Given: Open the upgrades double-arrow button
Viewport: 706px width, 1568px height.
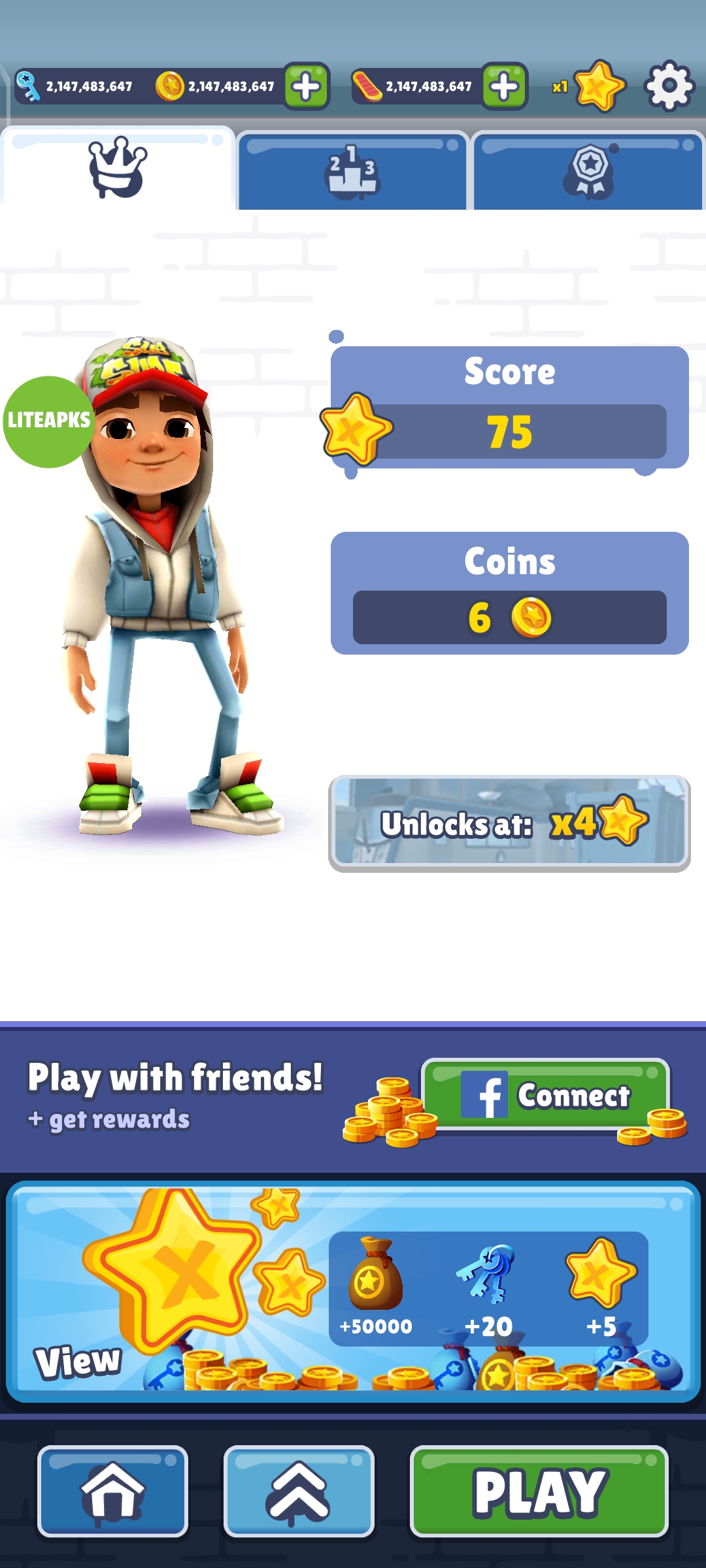Looking at the screenshot, I should click(299, 1492).
